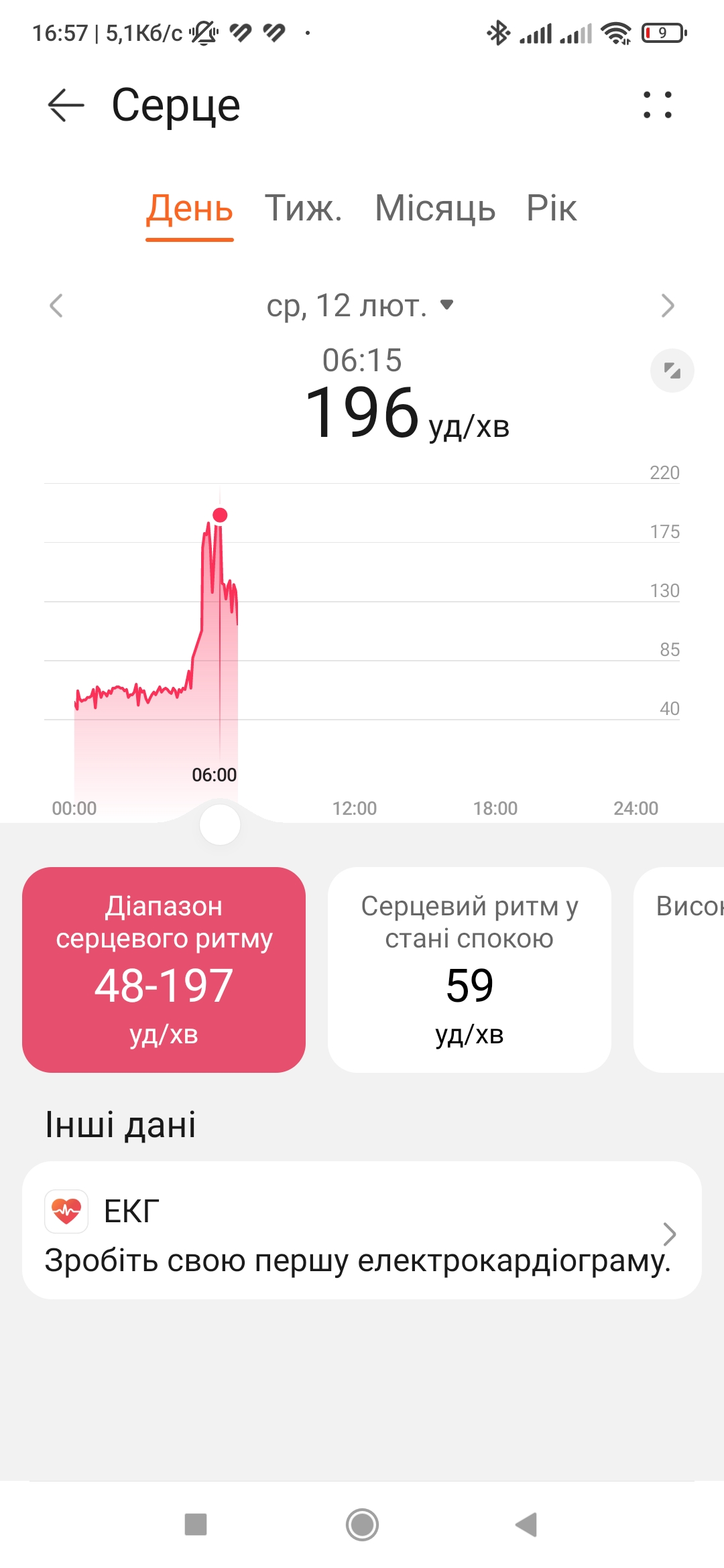Go to the previous day
724x1568 pixels.
tap(56, 306)
